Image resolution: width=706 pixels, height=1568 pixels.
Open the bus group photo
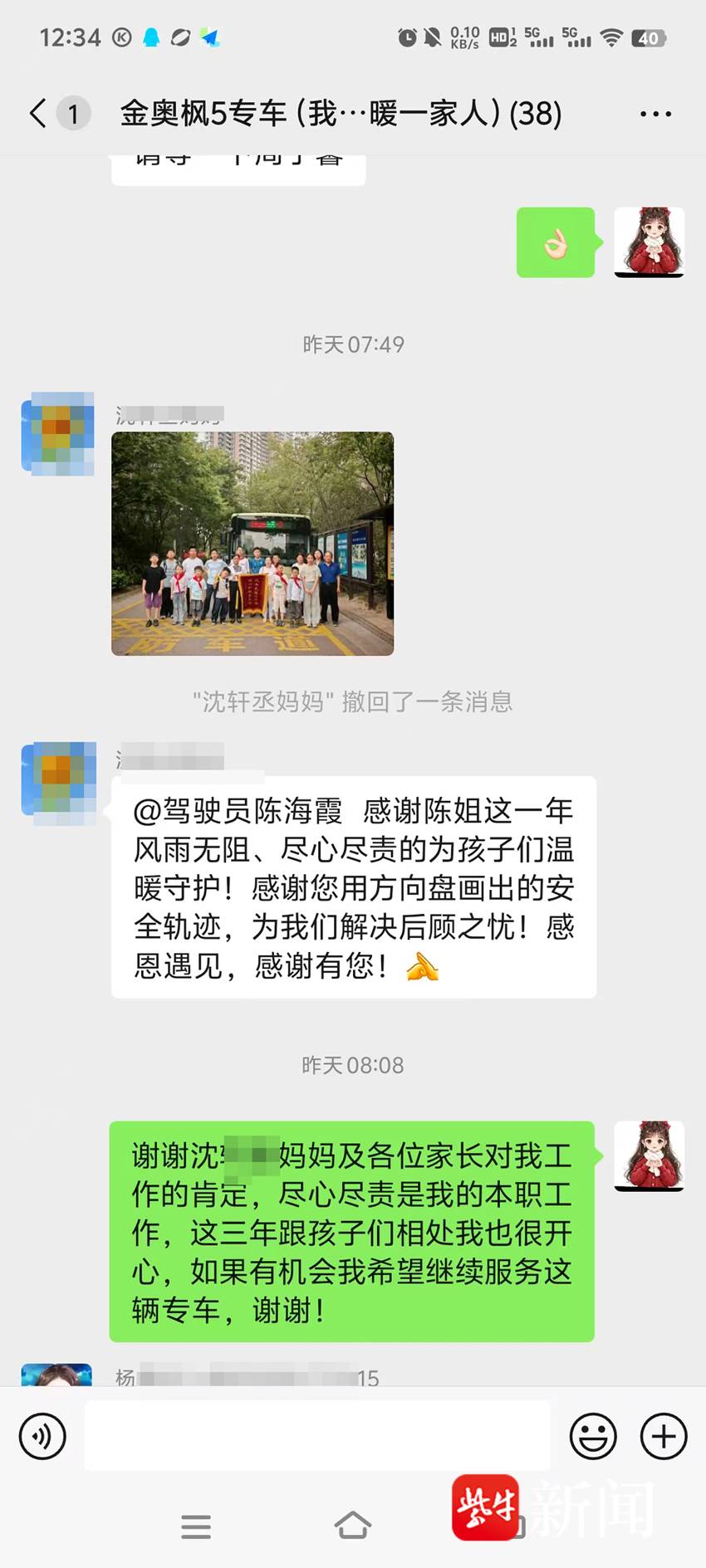tap(252, 544)
